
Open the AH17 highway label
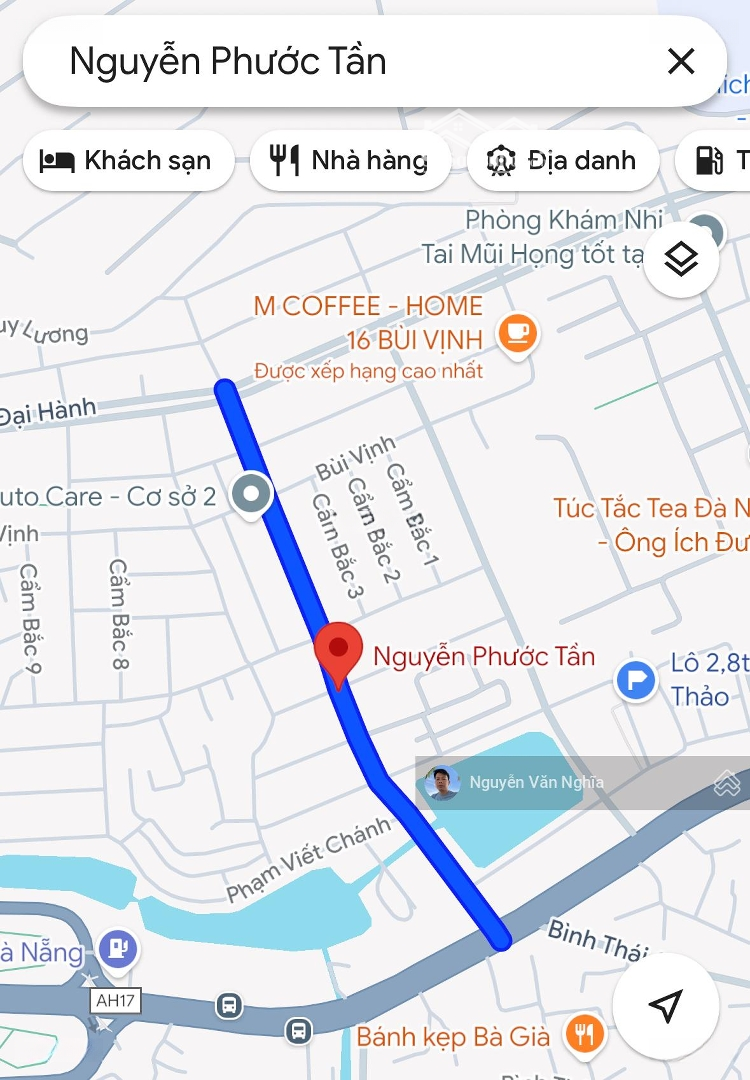click(x=115, y=1002)
